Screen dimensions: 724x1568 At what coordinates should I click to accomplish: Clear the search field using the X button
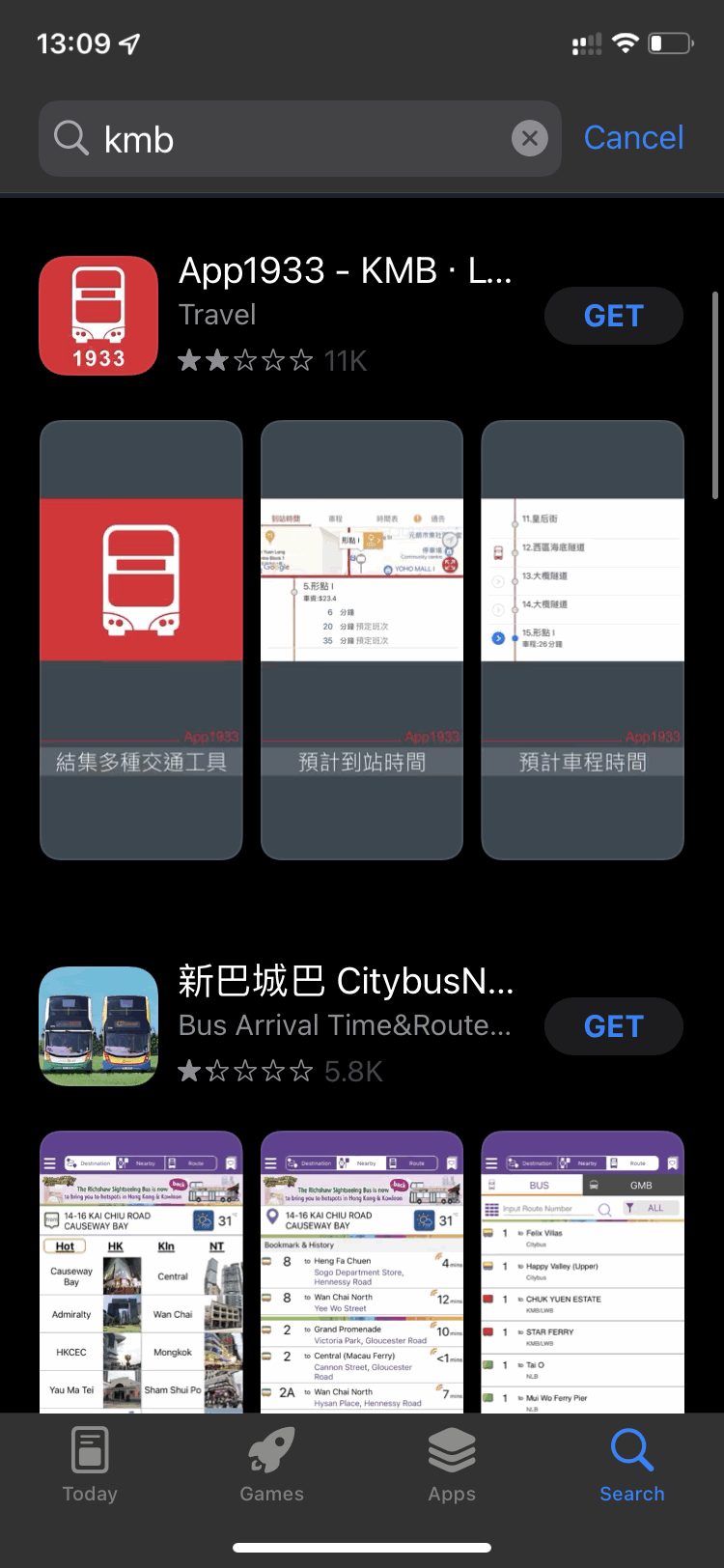coord(530,138)
